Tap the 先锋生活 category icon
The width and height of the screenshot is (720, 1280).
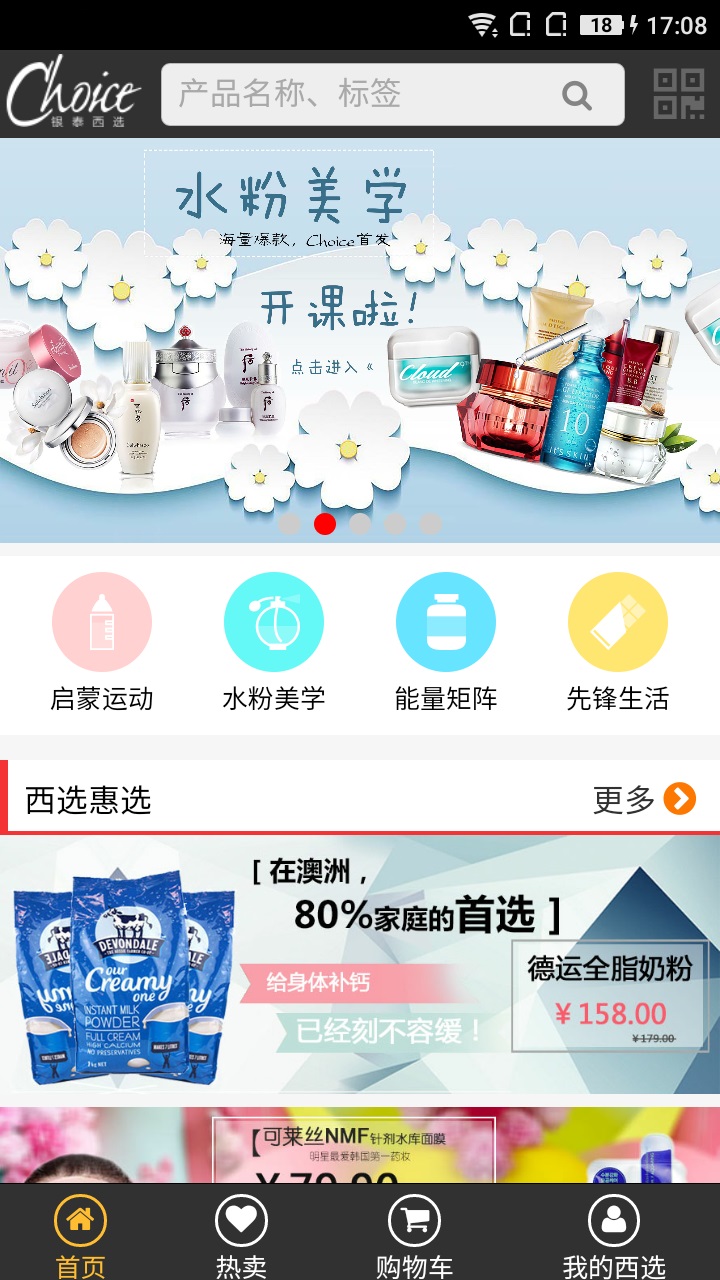618,620
